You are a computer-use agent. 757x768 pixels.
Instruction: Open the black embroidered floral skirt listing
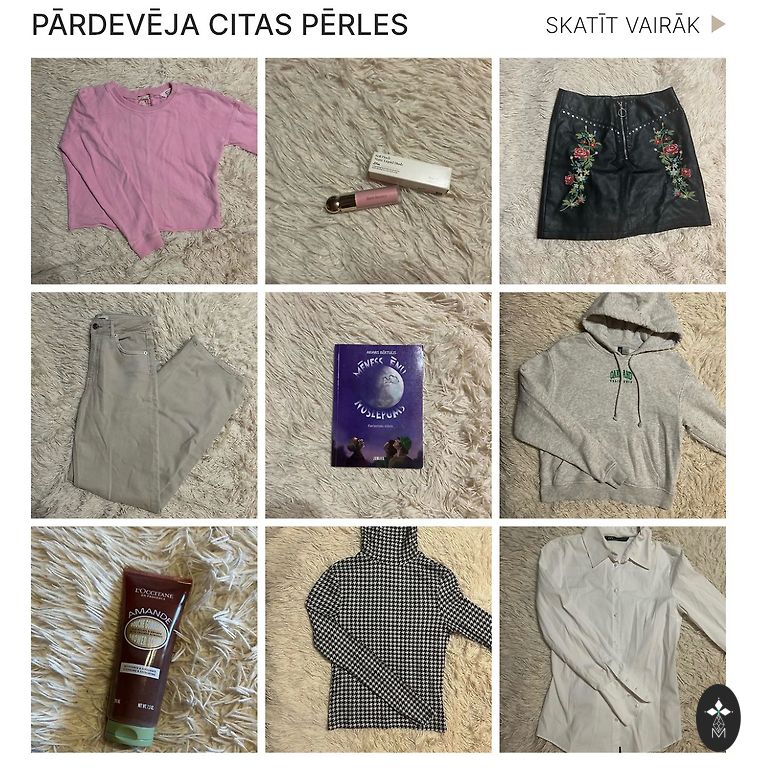pyautogui.click(x=612, y=171)
